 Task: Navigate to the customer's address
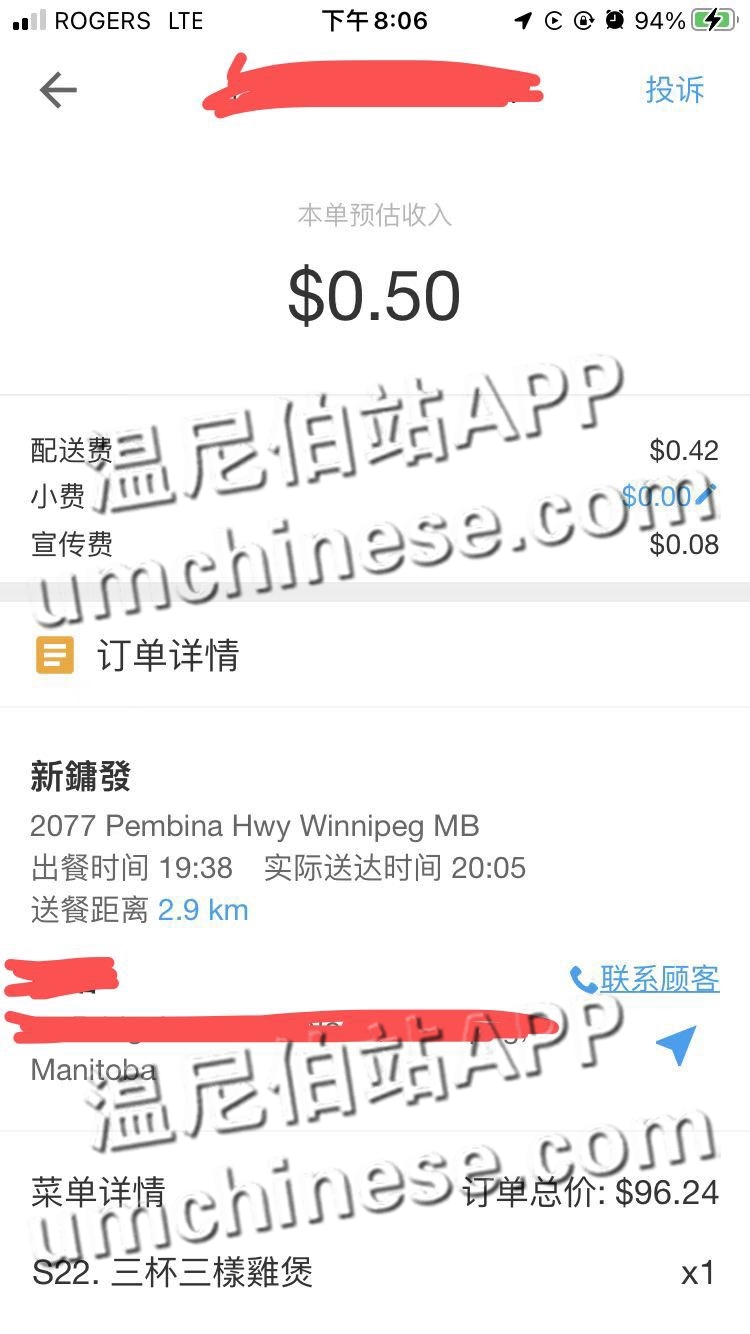(675, 1046)
